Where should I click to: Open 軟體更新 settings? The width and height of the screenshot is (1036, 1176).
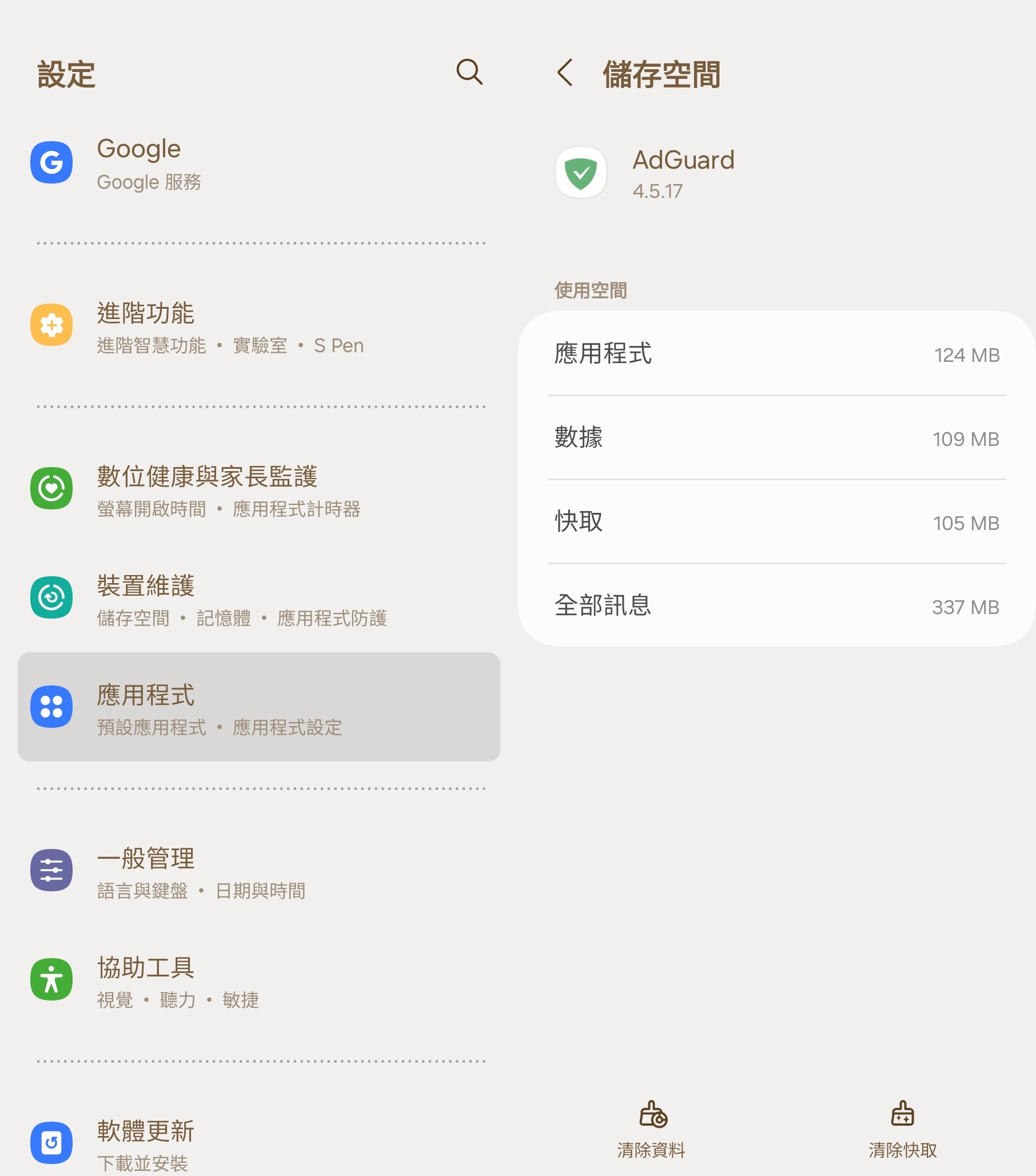259,1143
